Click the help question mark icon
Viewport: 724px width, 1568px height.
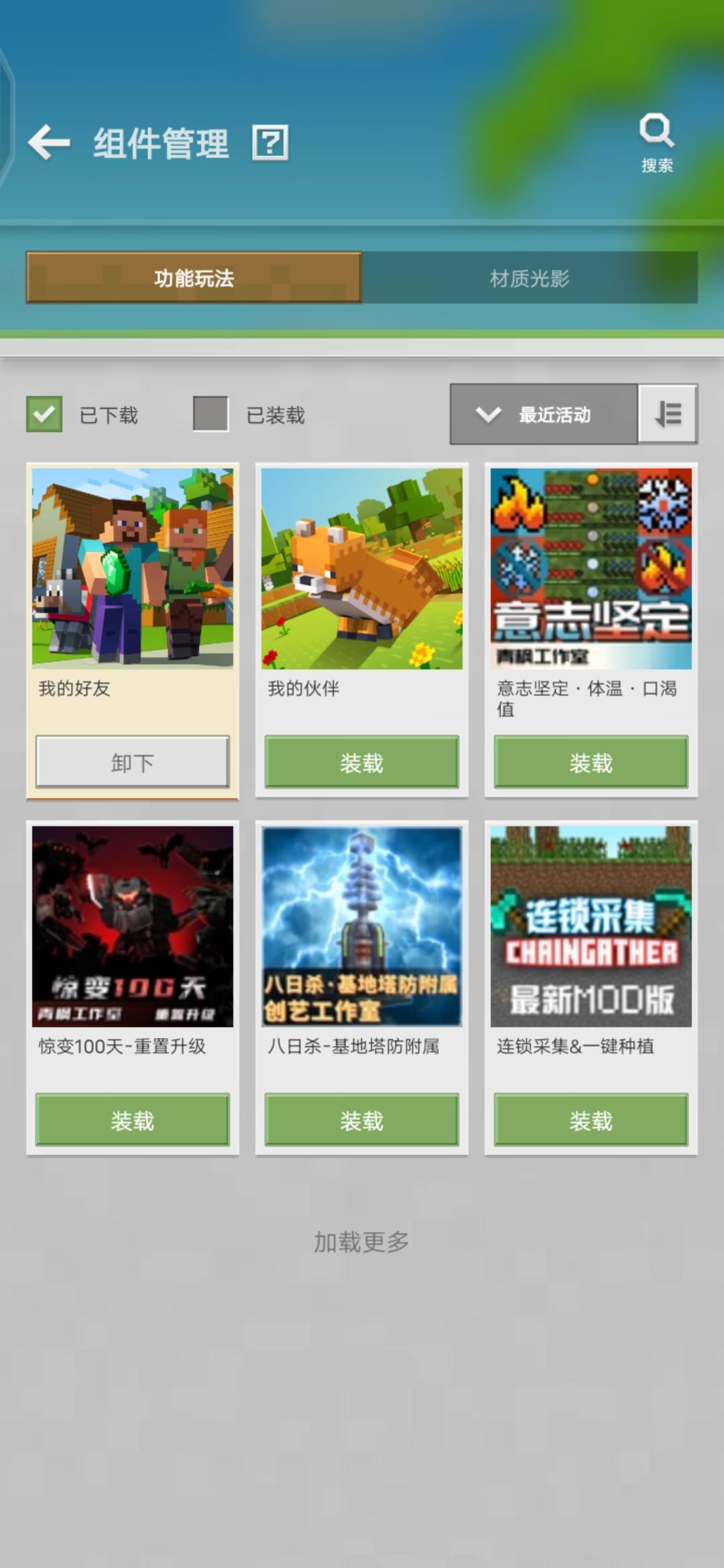coord(271,143)
